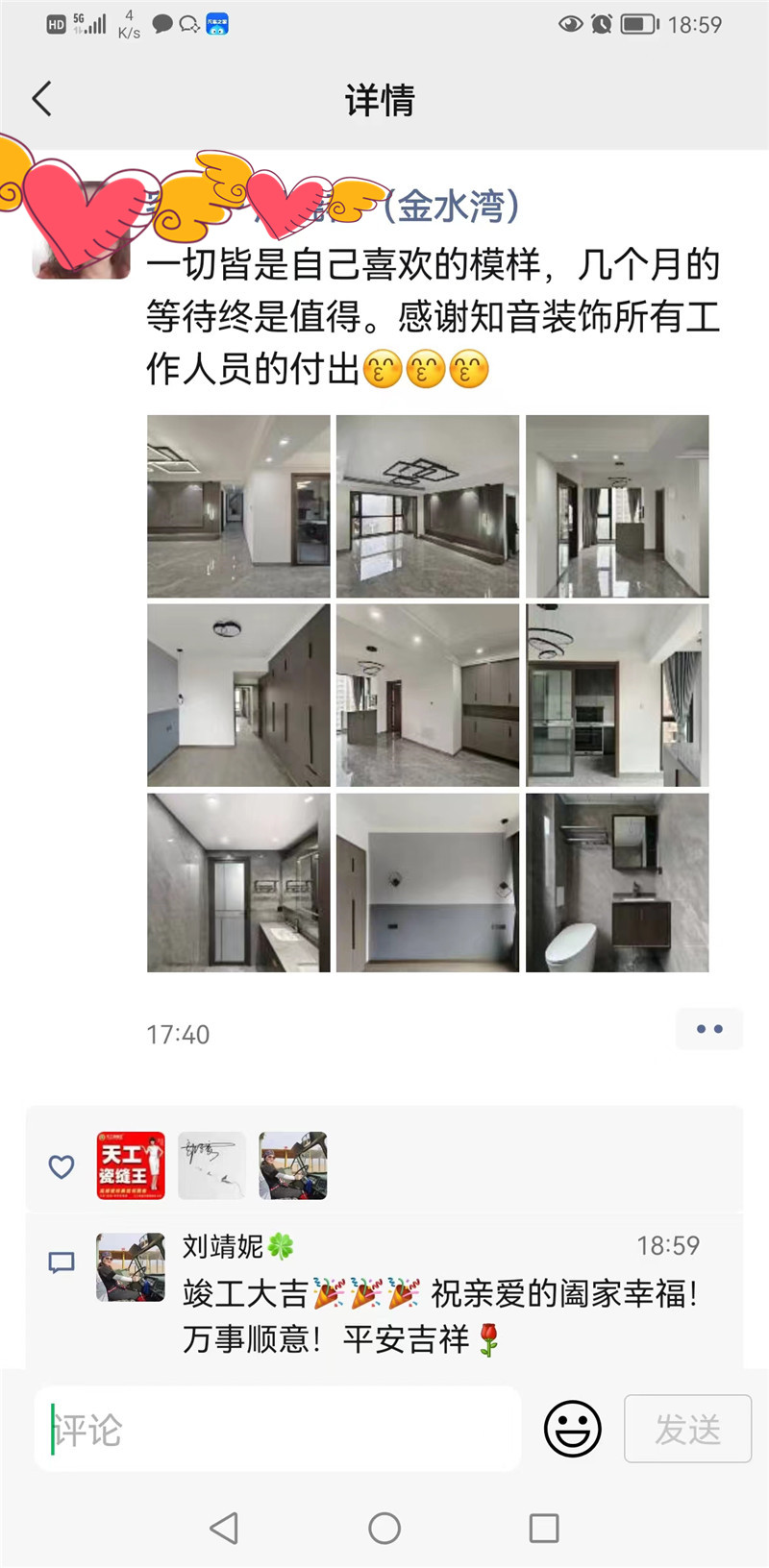Open 刘靖妮's profile from her comment
Viewport: 769px width, 1568px height.
click(x=131, y=1267)
